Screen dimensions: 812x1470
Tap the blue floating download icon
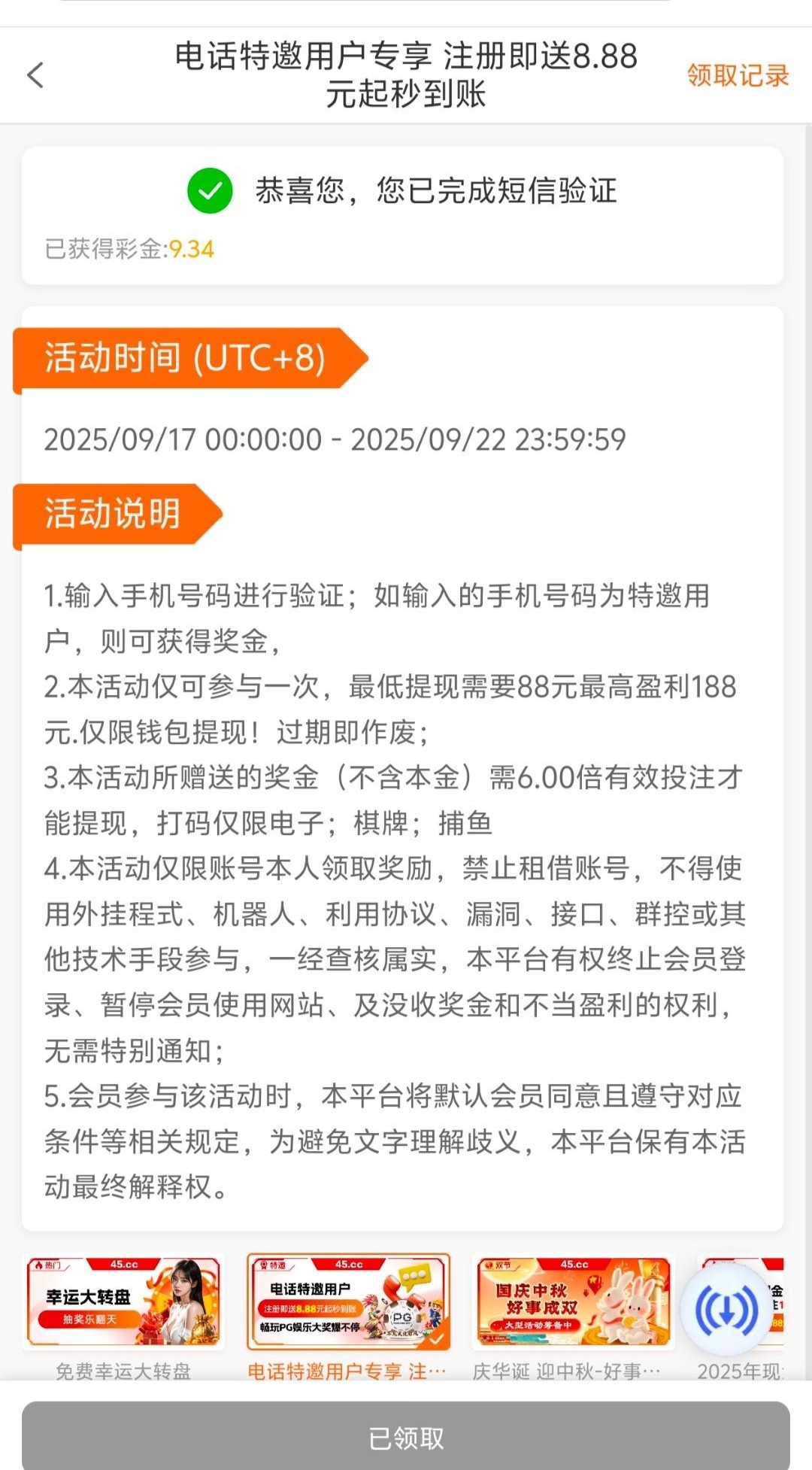[726, 1310]
